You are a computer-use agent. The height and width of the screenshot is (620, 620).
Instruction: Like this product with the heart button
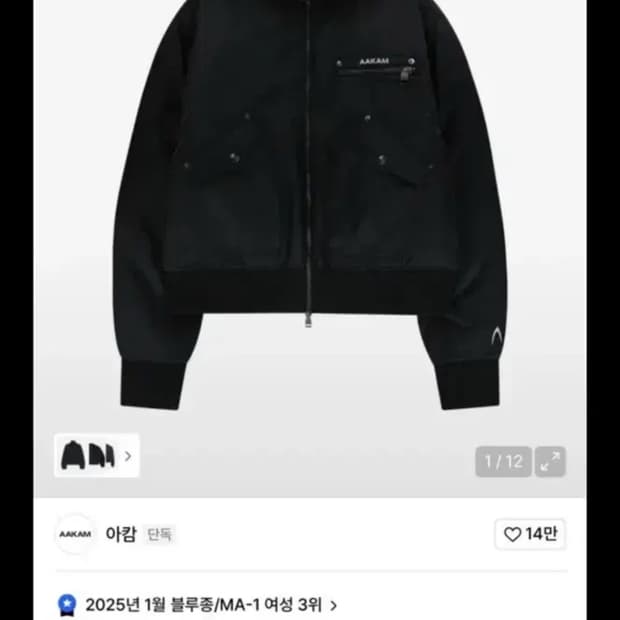[530, 534]
